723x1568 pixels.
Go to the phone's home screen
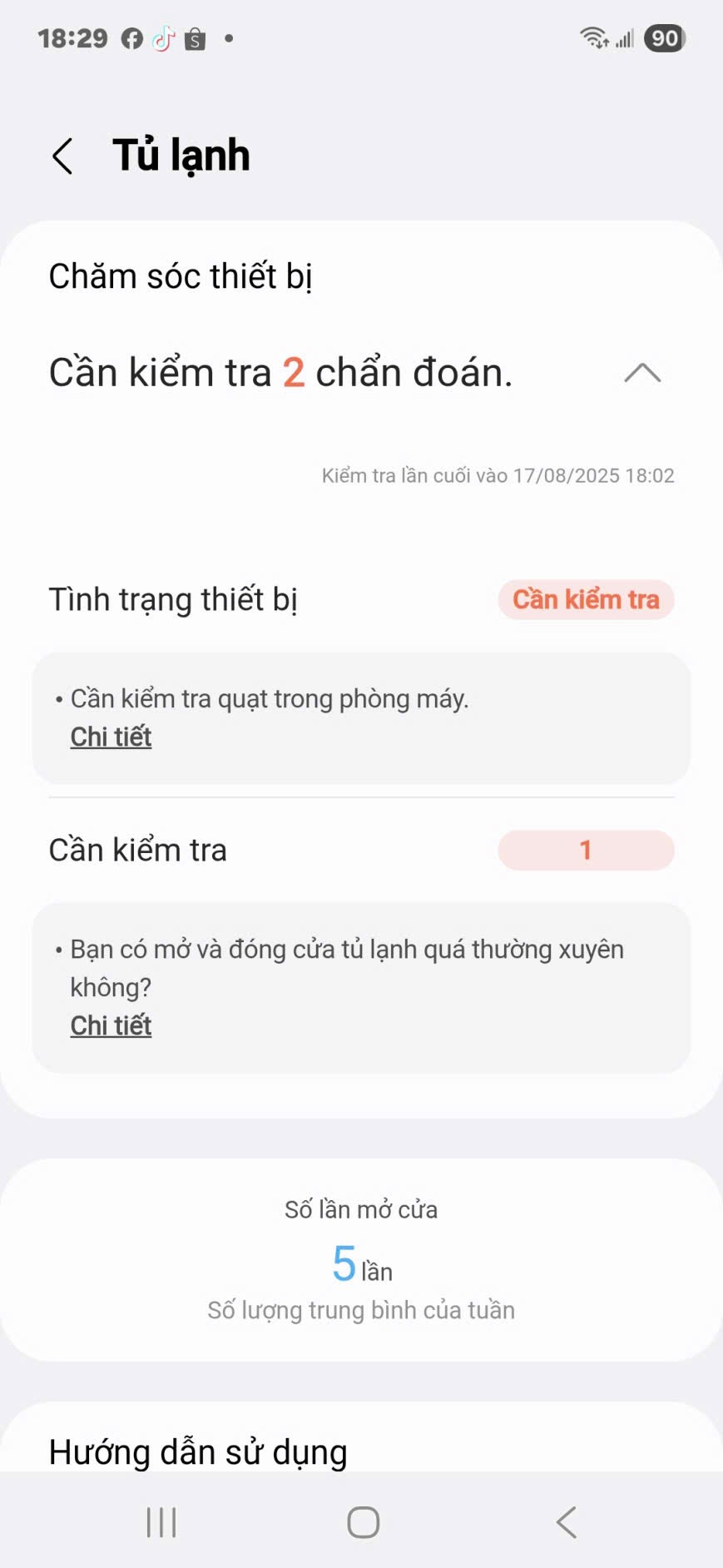point(363,1522)
